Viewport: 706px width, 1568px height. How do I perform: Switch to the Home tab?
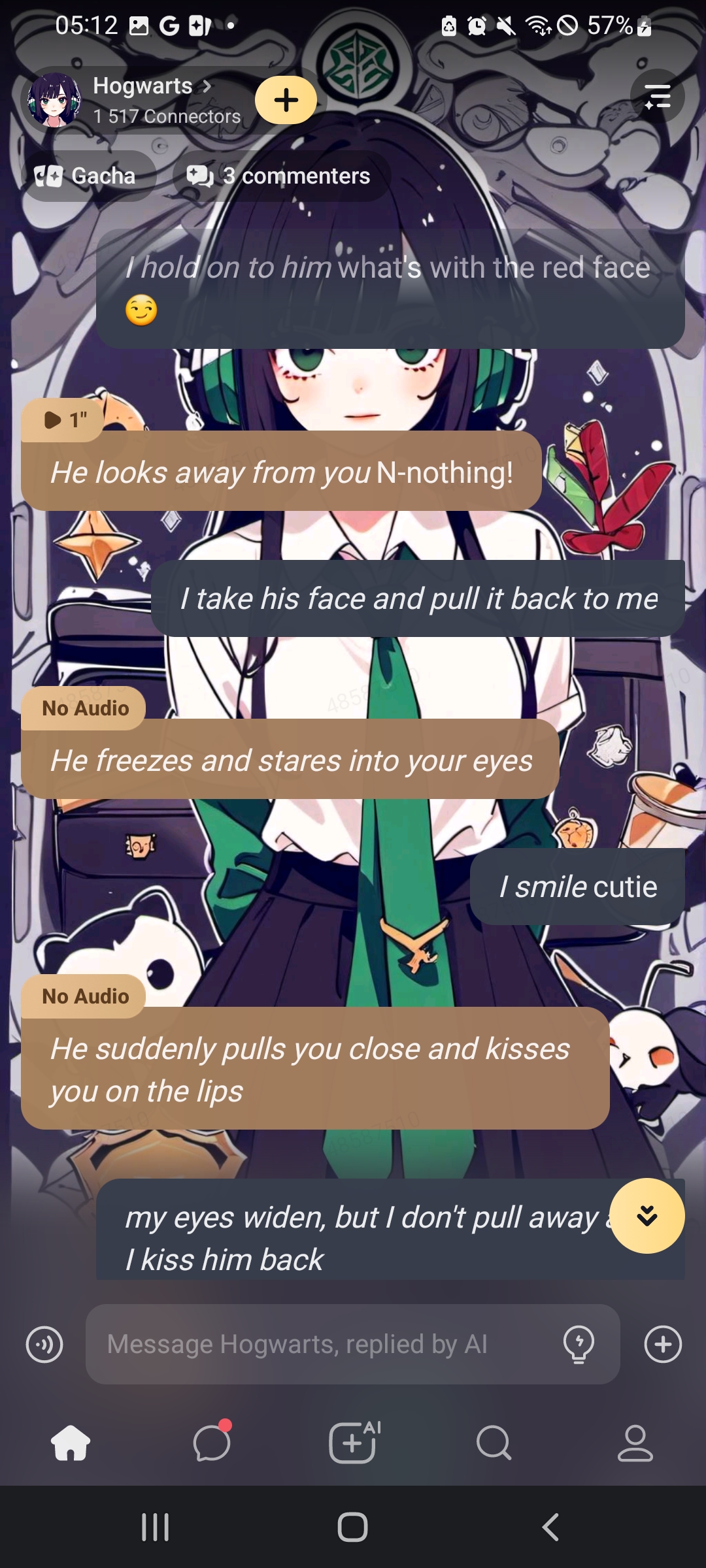[71, 1443]
